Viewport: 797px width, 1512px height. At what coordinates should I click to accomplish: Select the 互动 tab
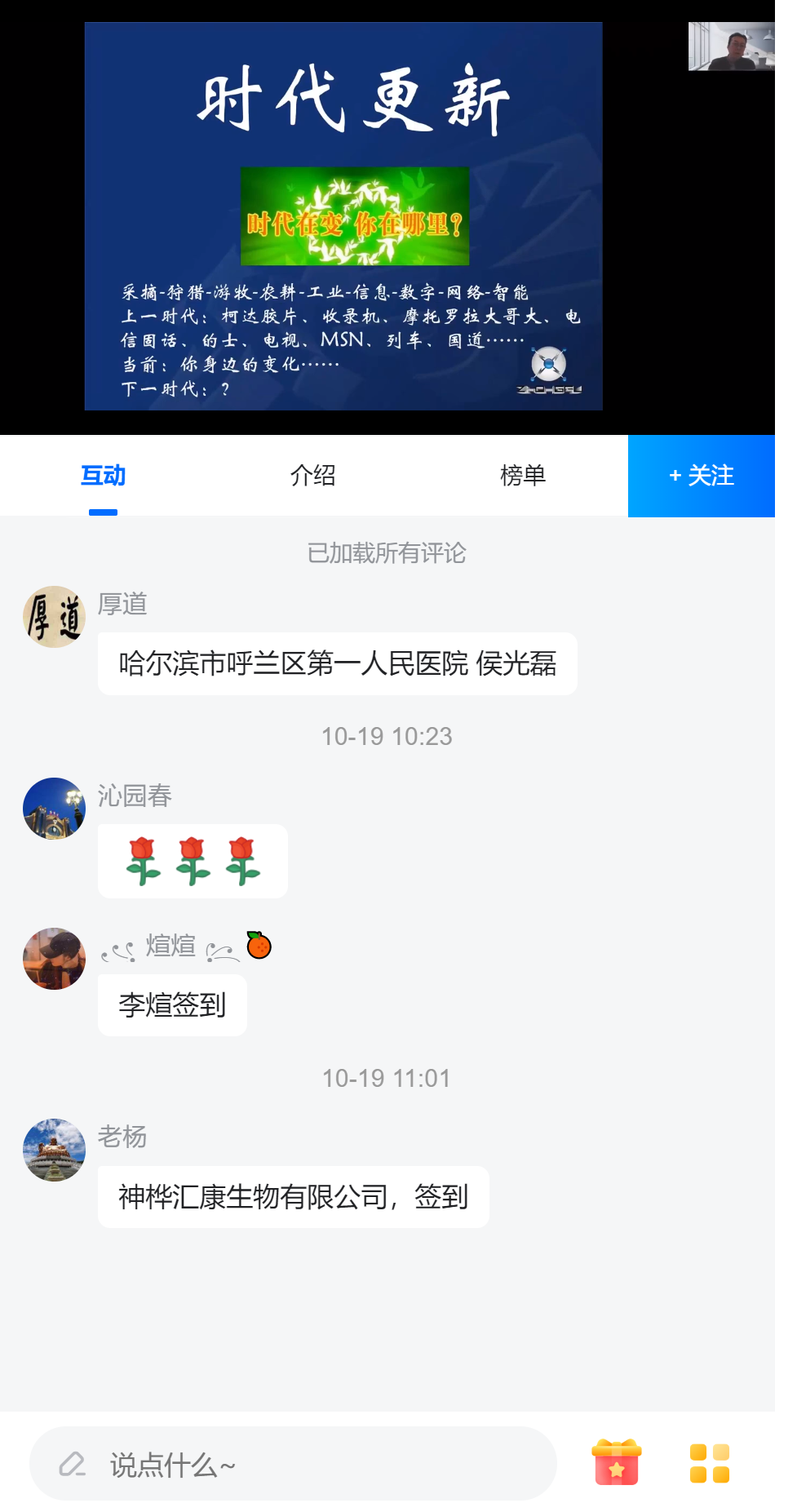point(101,475)
